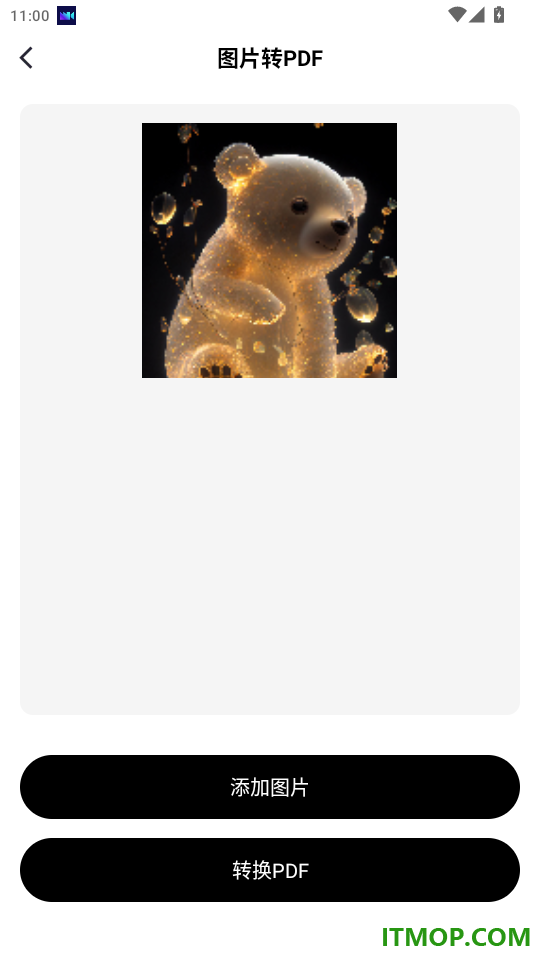Go back using the top-left arrow

tap(26, 58)
